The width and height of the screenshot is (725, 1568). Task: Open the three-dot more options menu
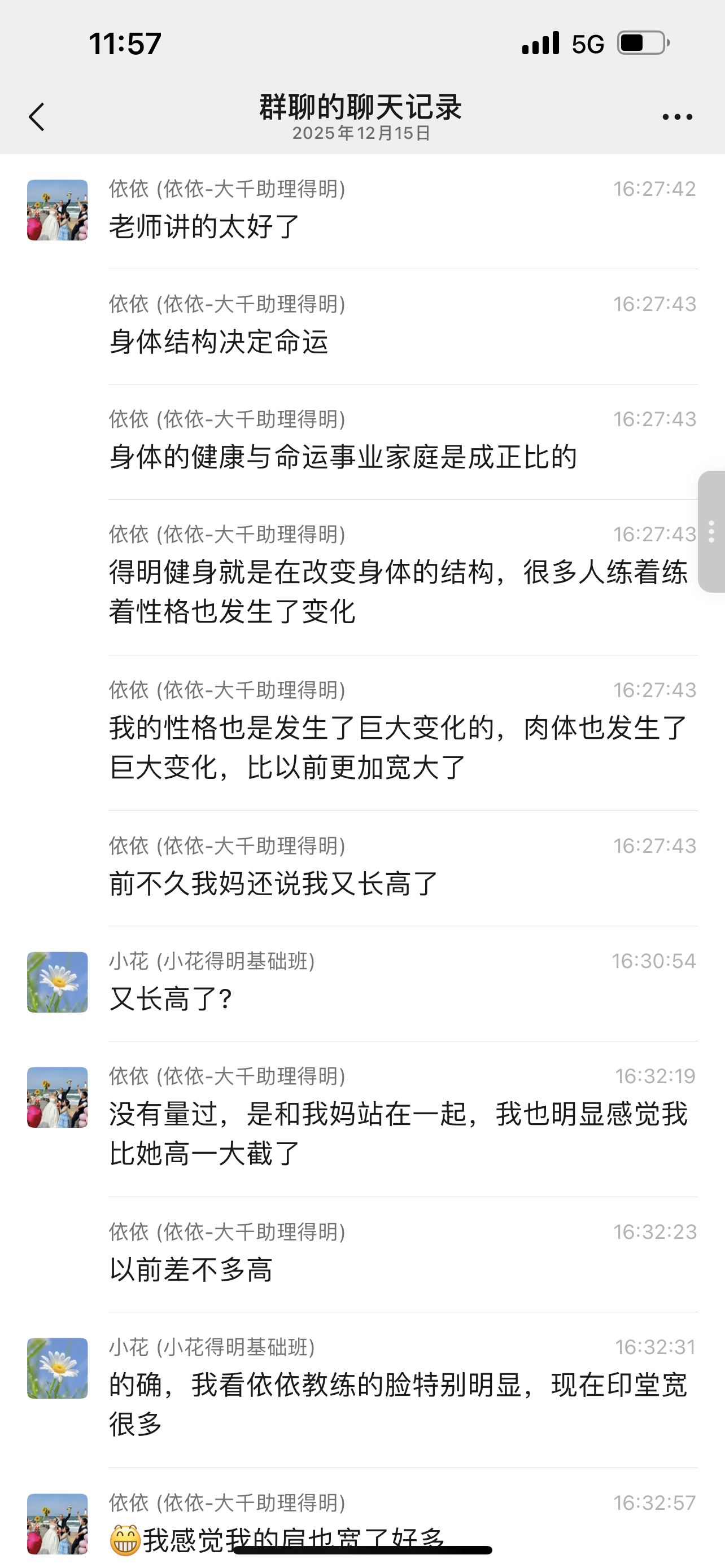677,116
